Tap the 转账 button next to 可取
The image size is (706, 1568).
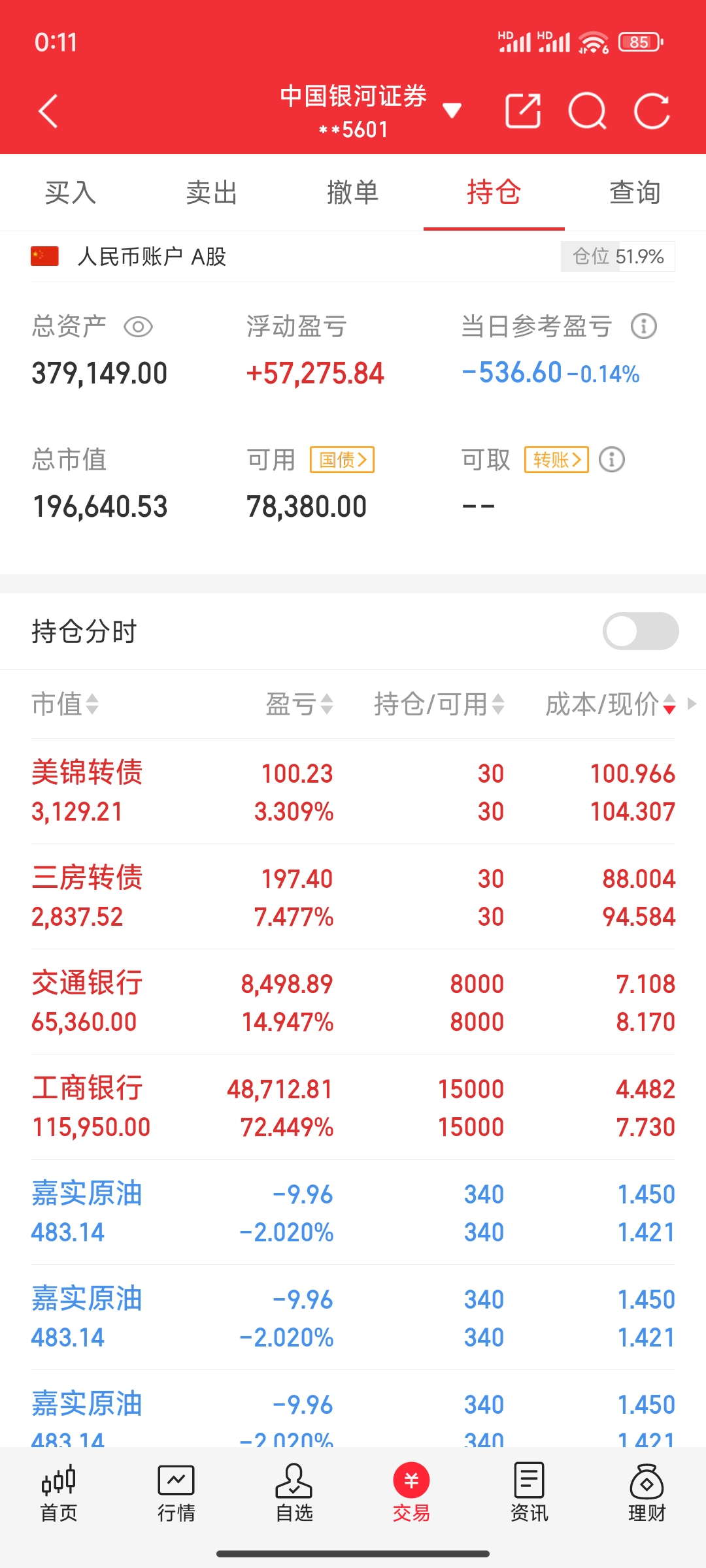[556, 460]
